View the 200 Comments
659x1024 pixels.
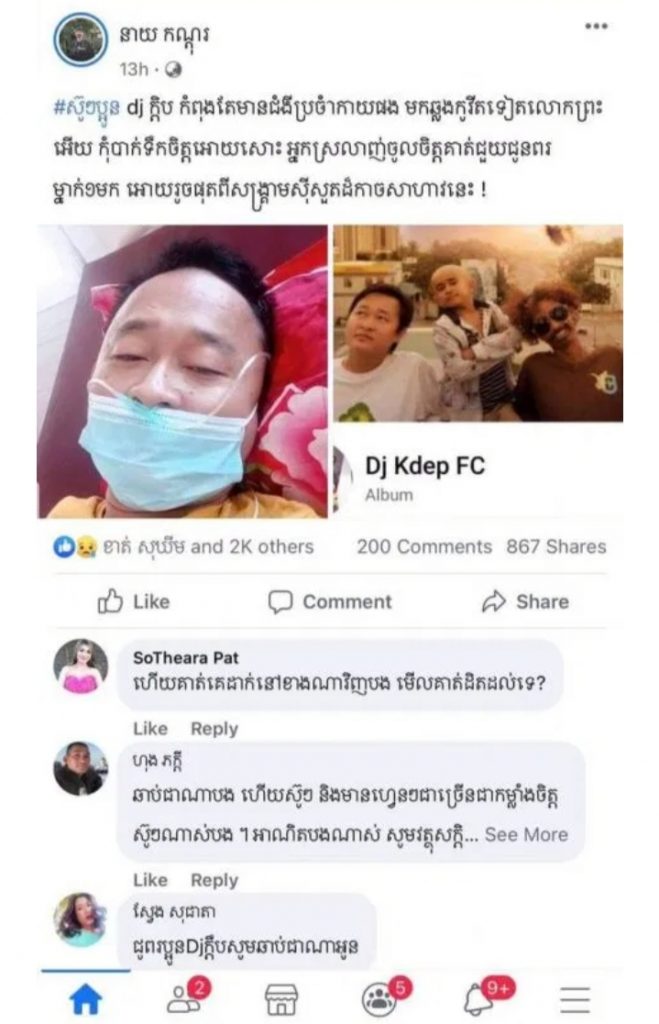click(x=424, y=547)
